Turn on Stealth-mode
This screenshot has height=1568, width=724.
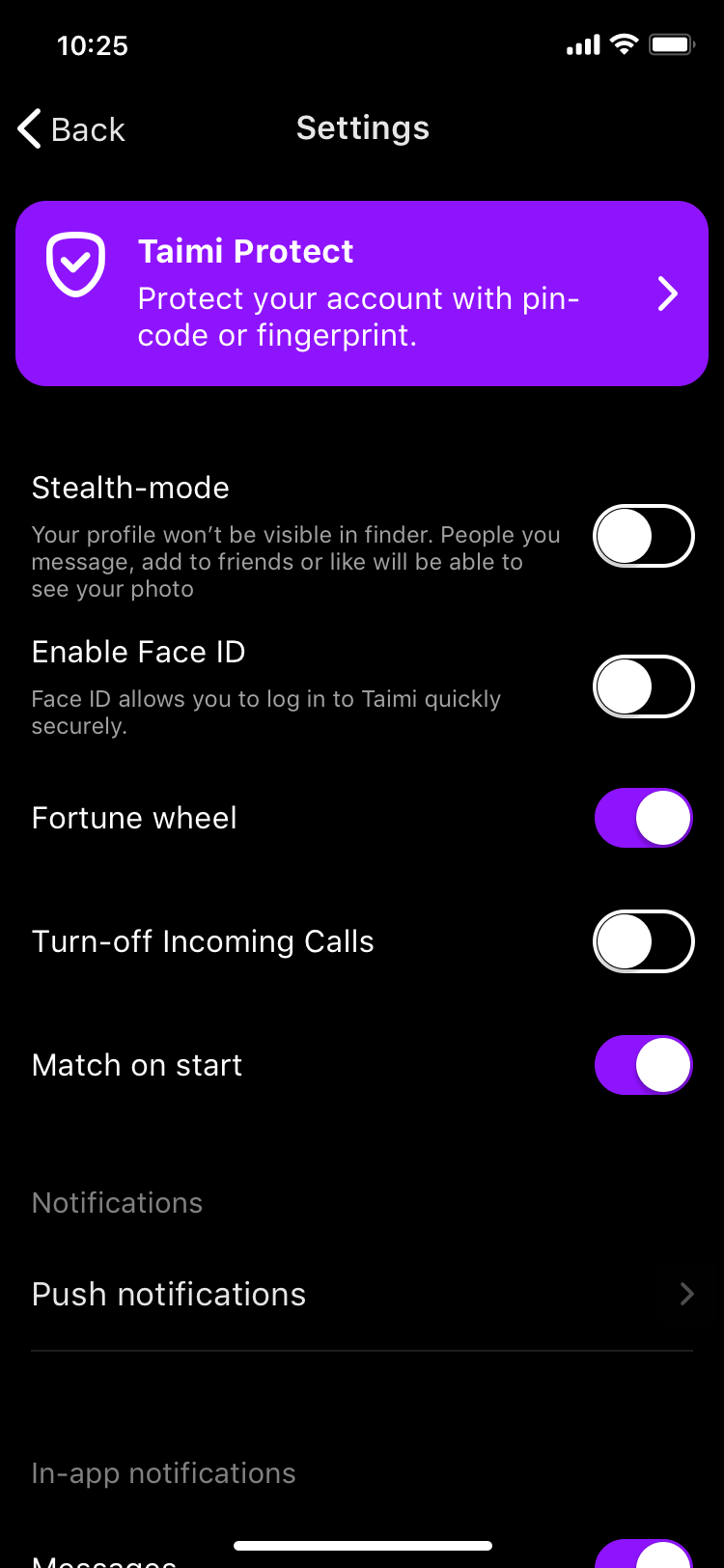pyautogui.click(x=643, y=536)
